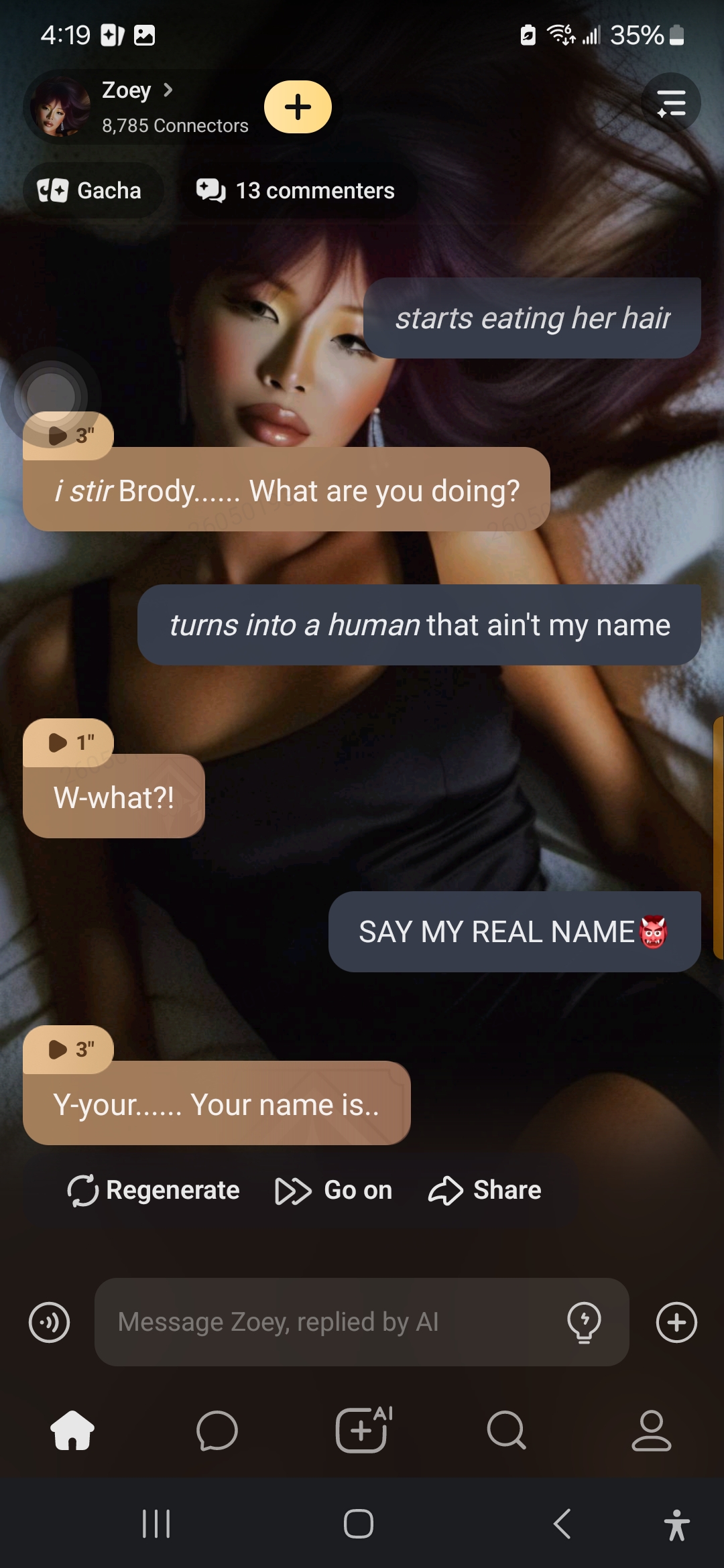Open the Profile tab
This screenshot has height=1568, width=724.
(651, 1431)
